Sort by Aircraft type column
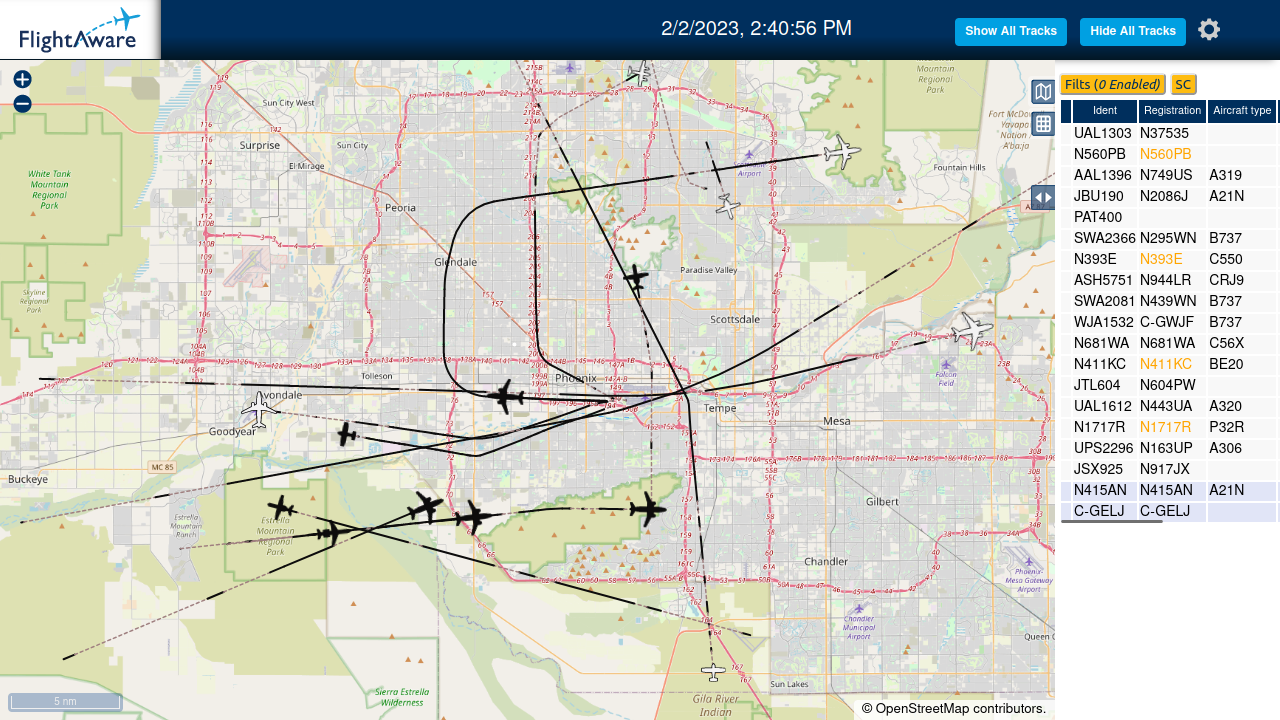 point(1242,111)
